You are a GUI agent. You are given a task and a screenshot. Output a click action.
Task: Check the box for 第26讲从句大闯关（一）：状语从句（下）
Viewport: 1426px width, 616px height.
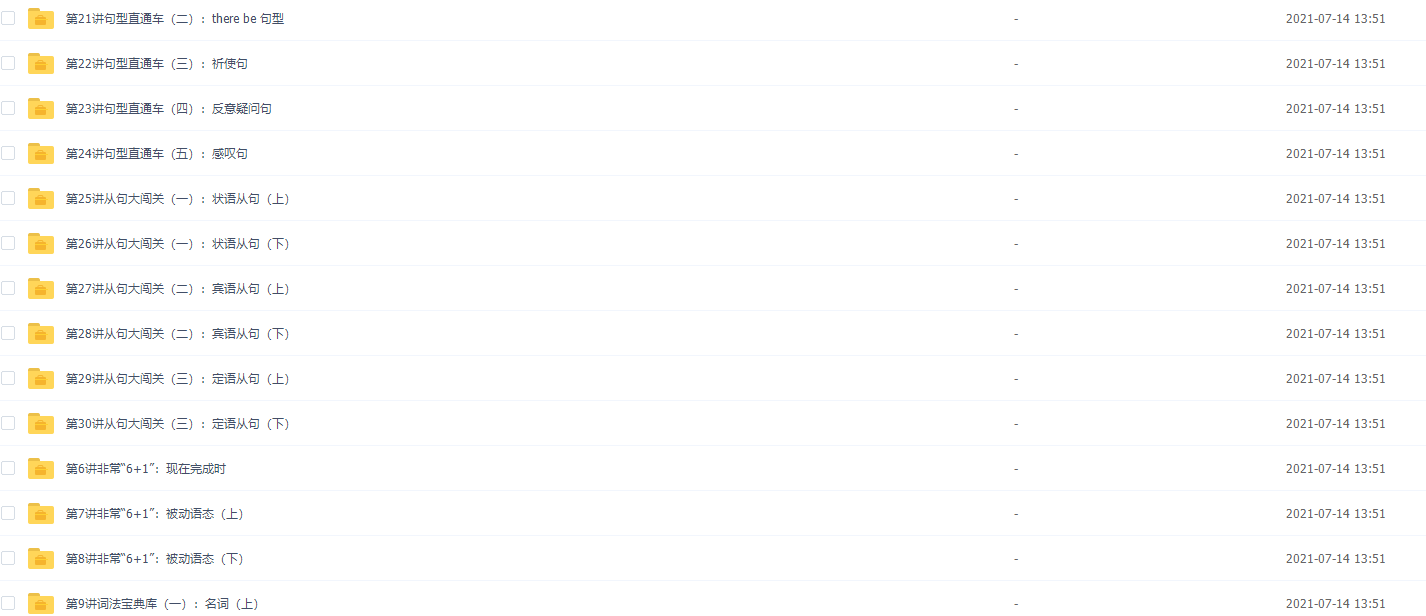tap(8, 243)
